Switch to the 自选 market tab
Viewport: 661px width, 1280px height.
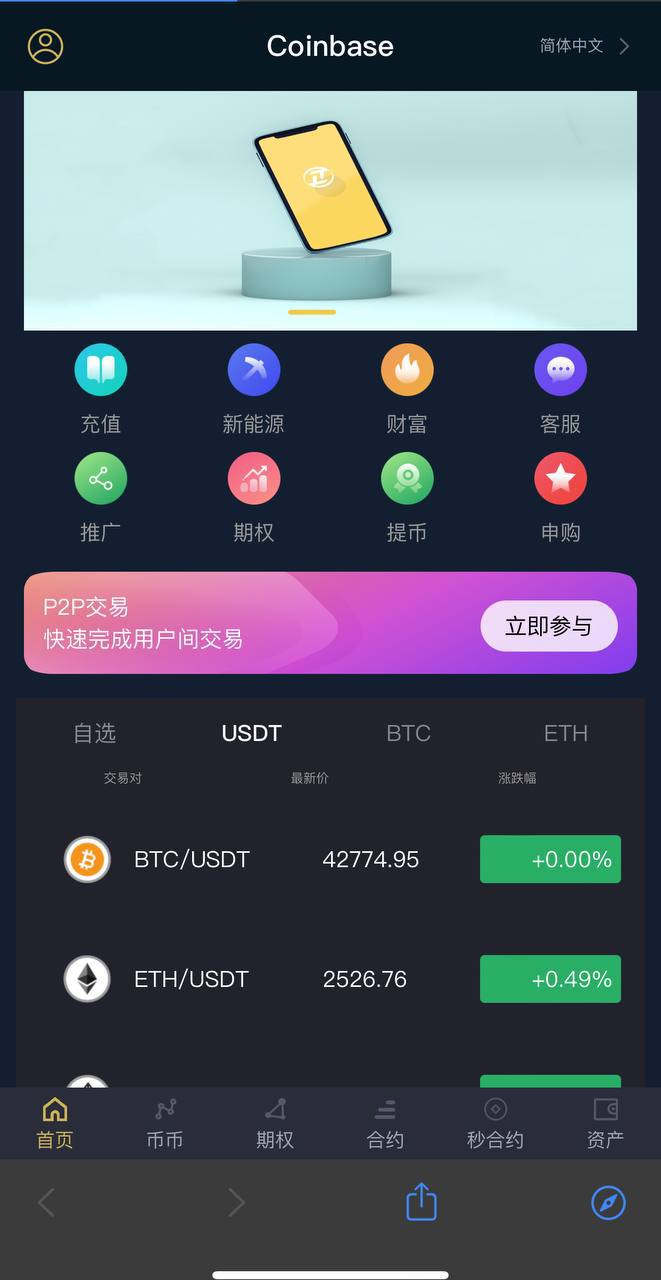(x=95, y=733)
